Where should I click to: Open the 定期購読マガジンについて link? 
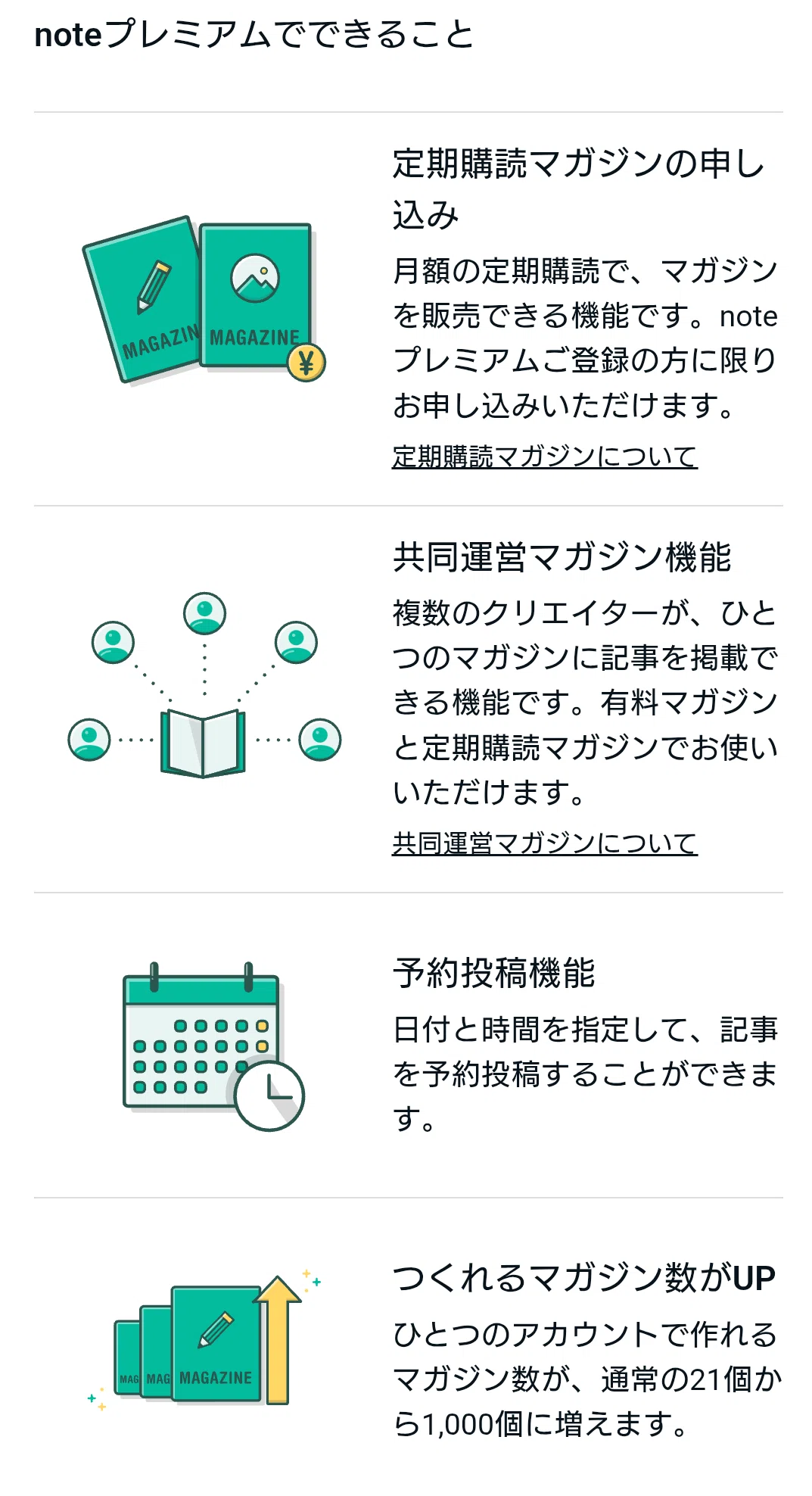click(544, 457)
